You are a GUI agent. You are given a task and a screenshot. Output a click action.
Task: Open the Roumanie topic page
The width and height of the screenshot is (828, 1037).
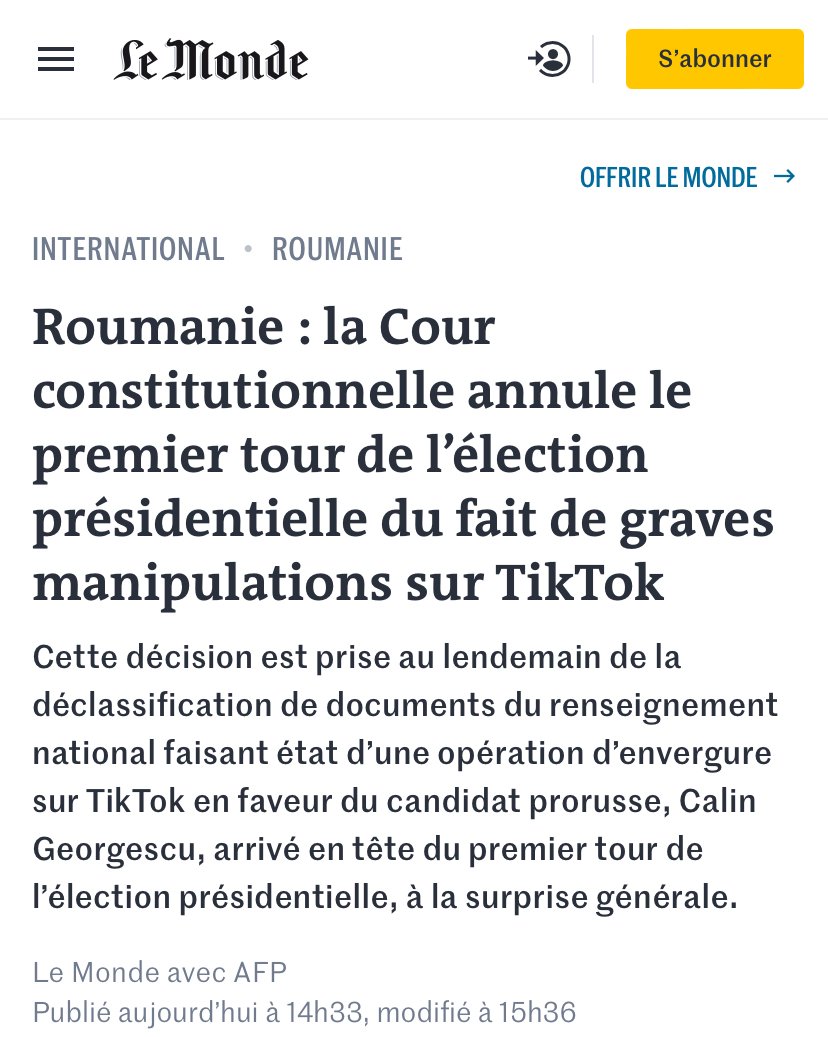[x=337, y=249]
